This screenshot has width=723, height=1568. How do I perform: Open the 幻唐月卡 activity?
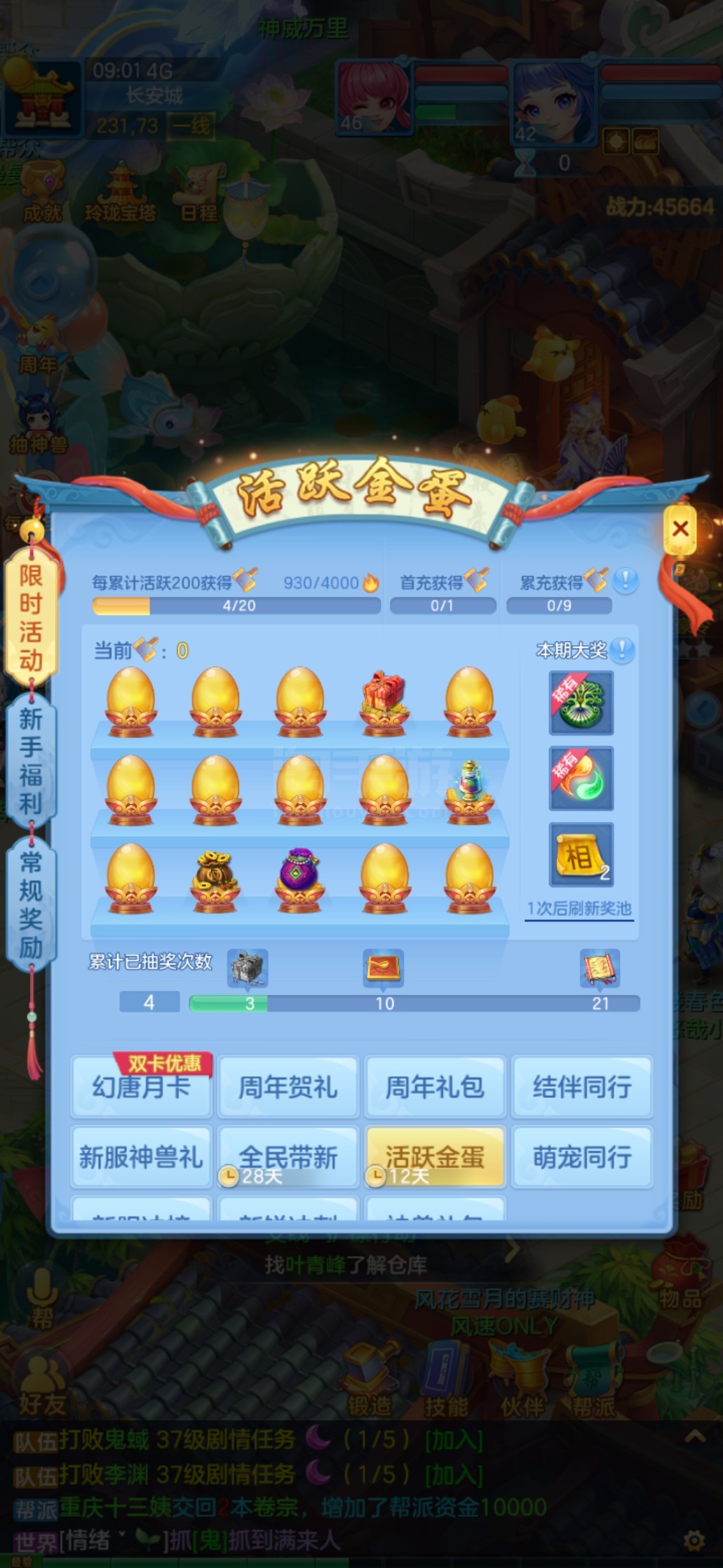pos(141,1087)
